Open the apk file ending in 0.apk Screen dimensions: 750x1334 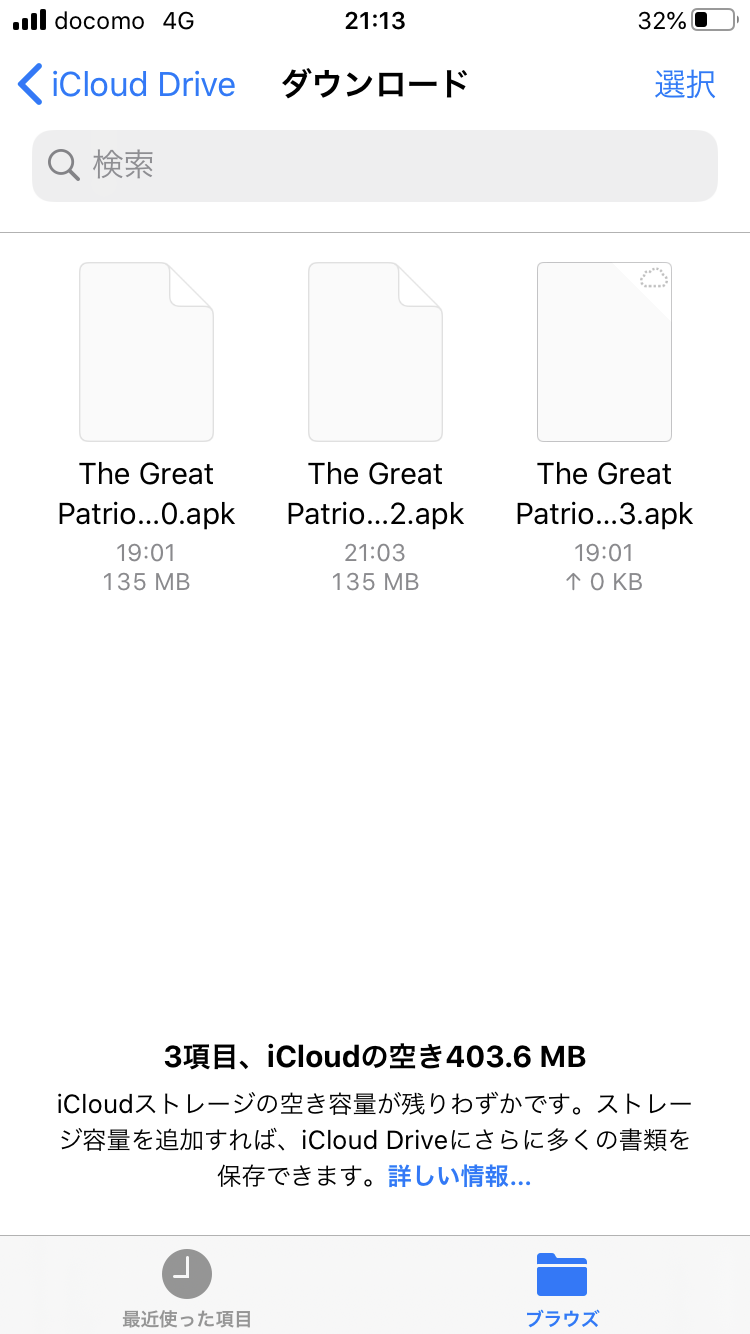[146, 352]
